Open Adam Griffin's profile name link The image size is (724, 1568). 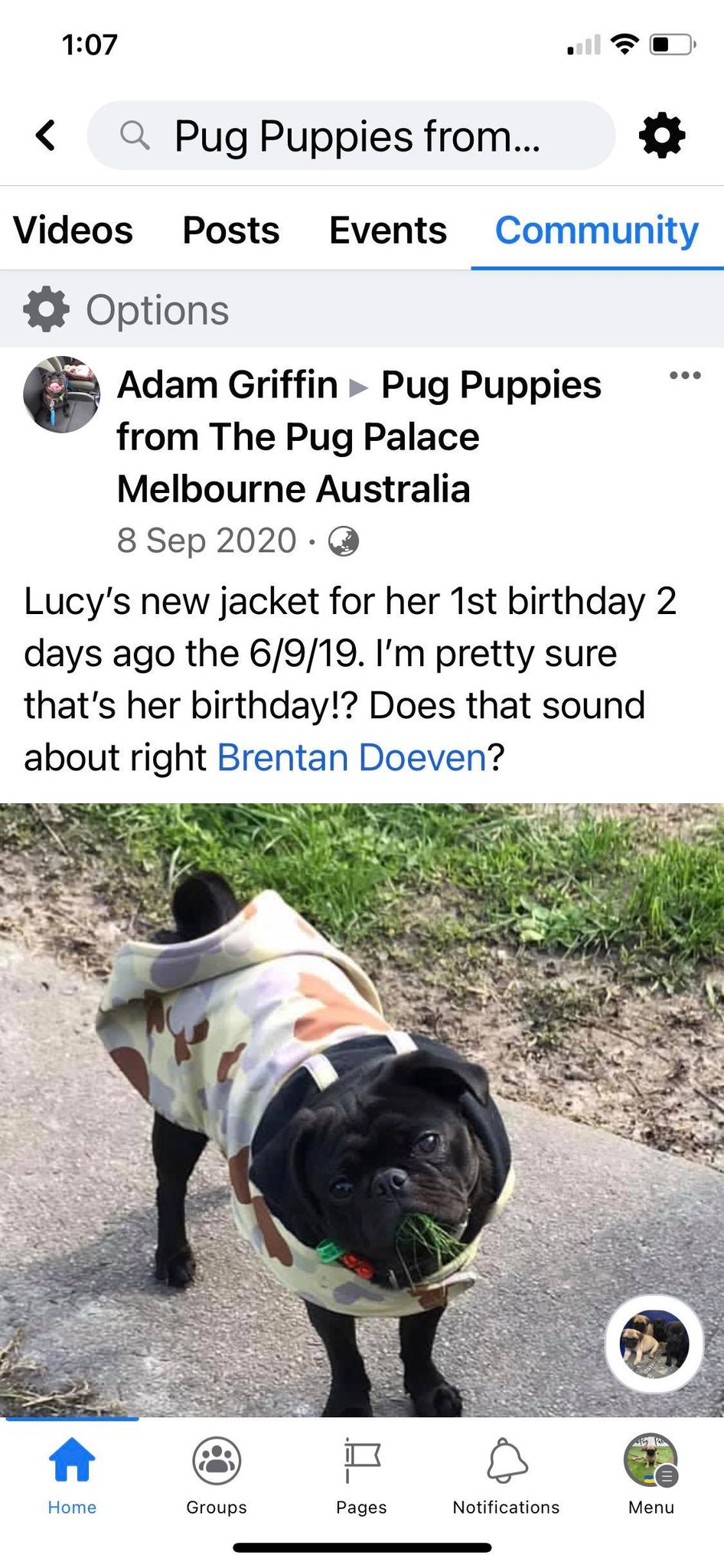(x=227, y=384)
